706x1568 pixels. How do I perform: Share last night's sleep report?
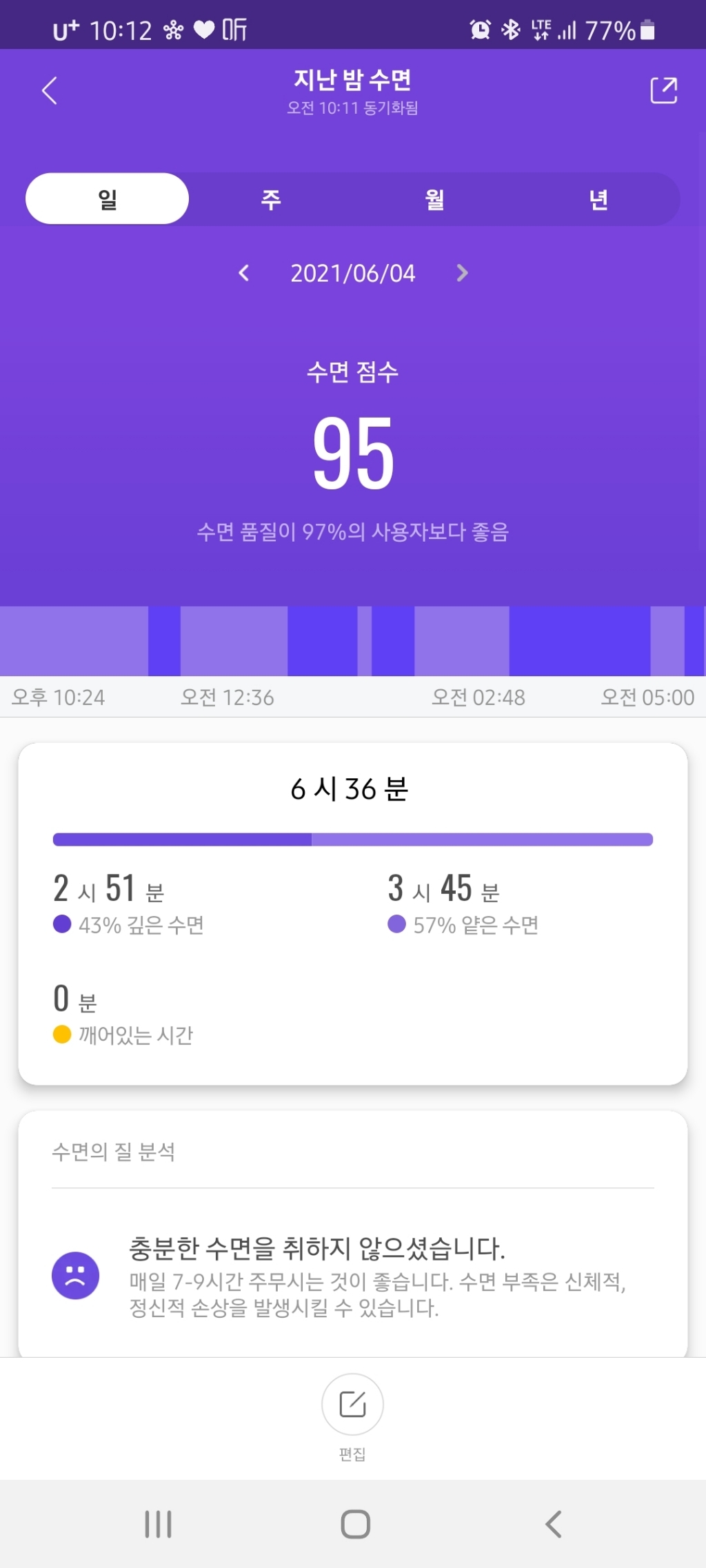(664, 90)
